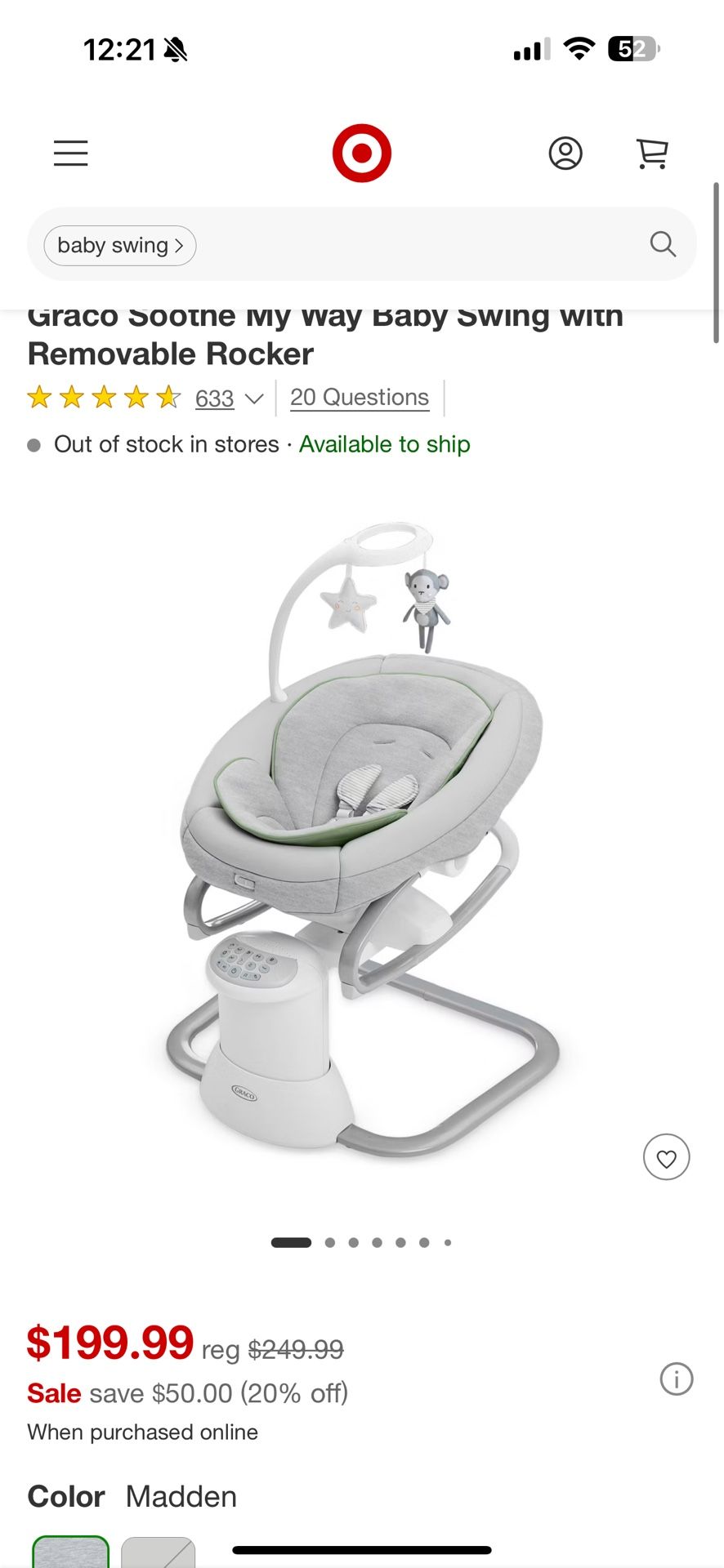Viewport: 724px width, 1568px height.
Task: Add swing to favorites with heart
Action: pyautogui.click(x=666, y=1157)
